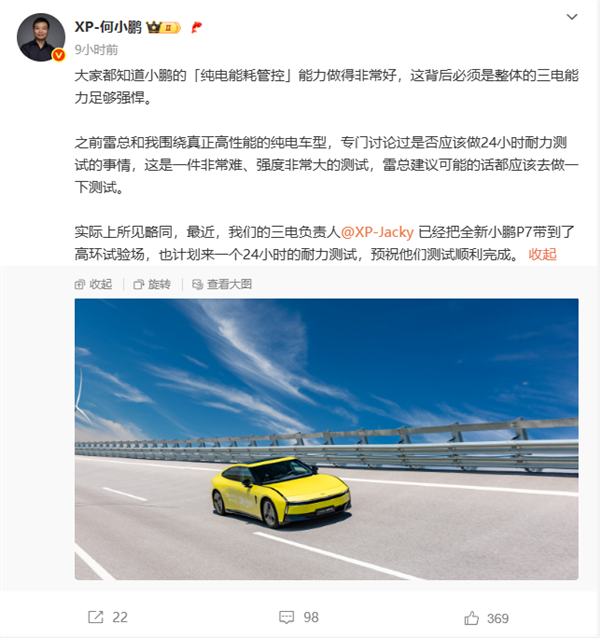Collapse the image with 收起 button
Image resolution: width=600 pixels, height=638 pixels.
tap(93, 284)
